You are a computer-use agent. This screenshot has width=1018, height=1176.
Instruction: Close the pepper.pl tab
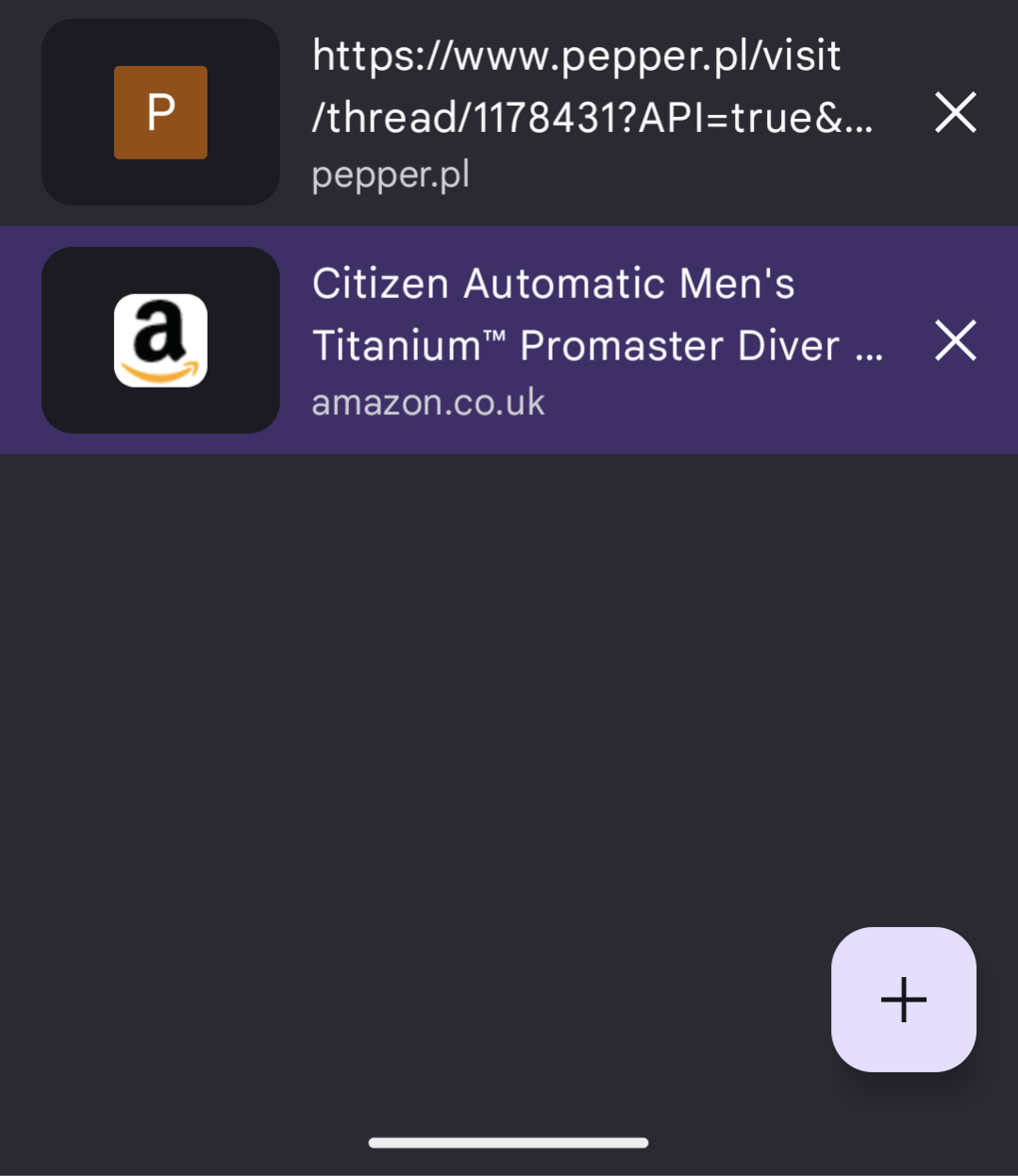click(955, 113)
